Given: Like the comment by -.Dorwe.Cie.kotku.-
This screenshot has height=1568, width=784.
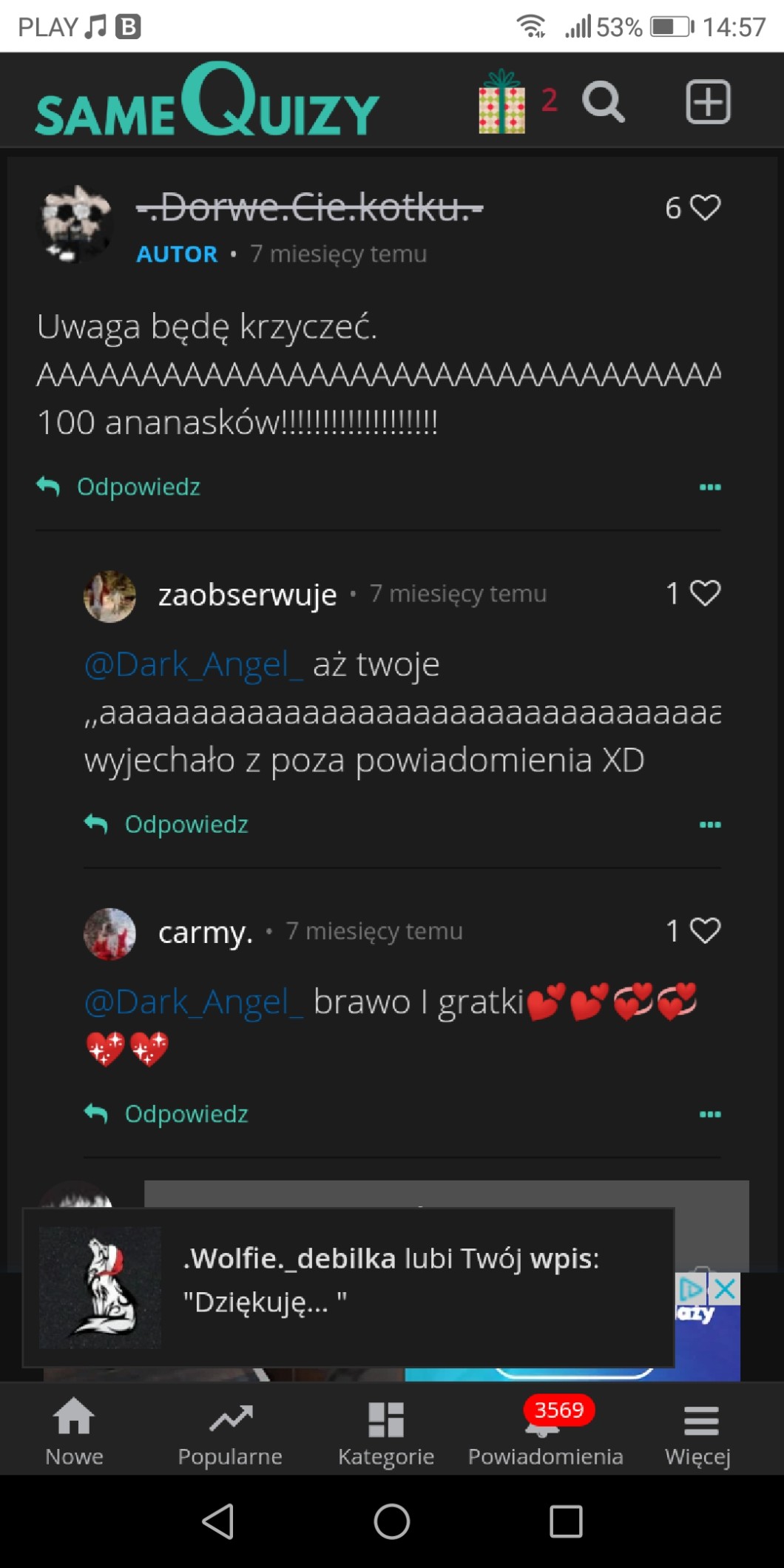Looking at the screenshot, I should click(x=704, y=208).
